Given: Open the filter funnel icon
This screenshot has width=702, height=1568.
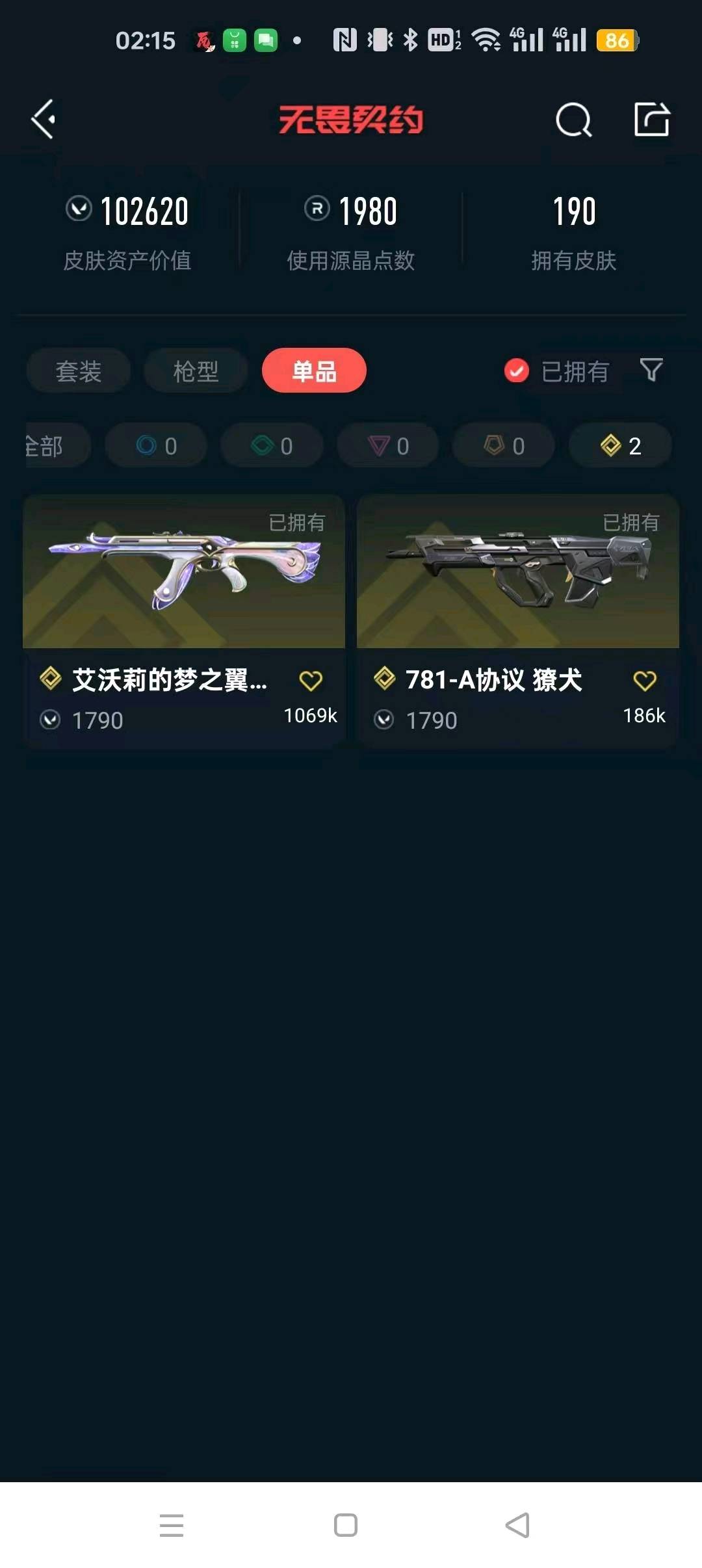Looking at the screenshot, I should point(651,370).
